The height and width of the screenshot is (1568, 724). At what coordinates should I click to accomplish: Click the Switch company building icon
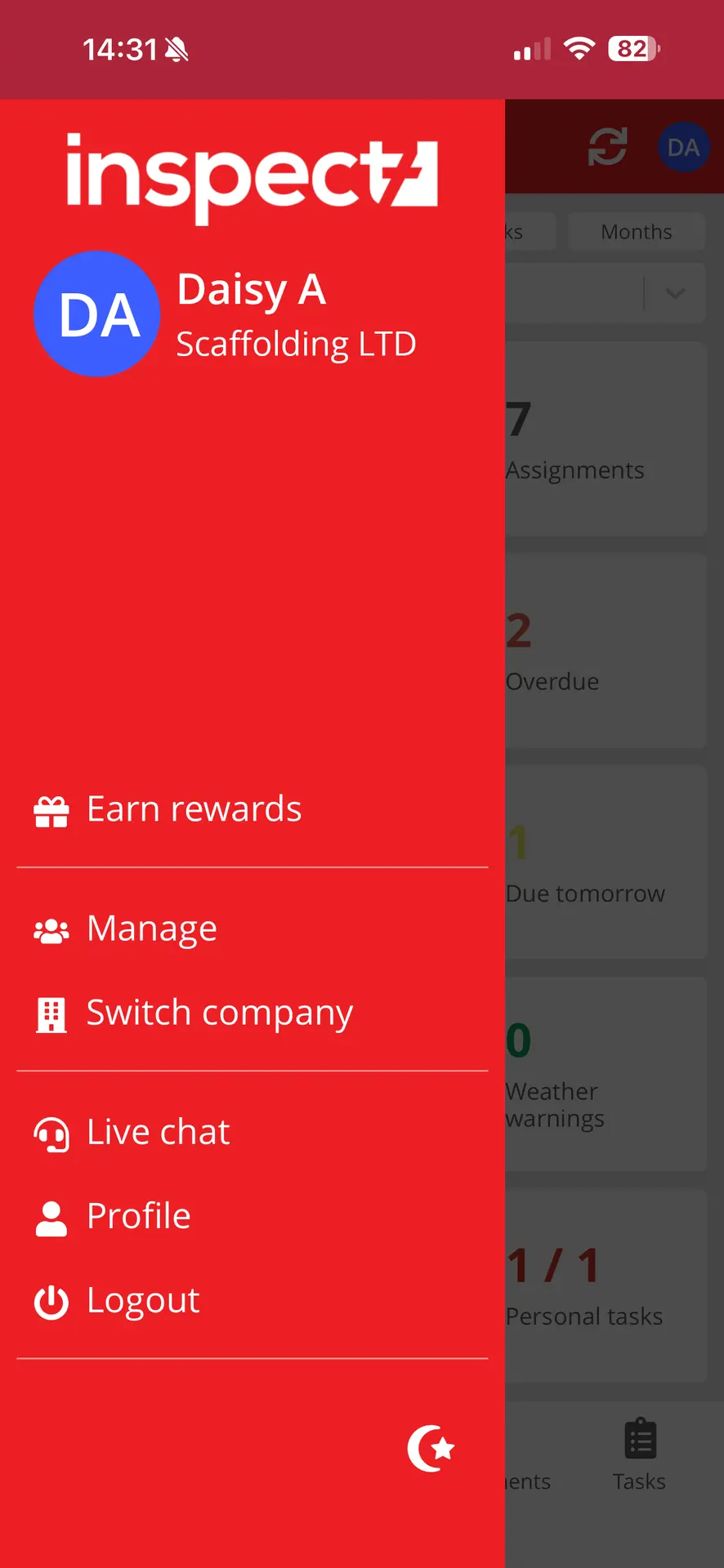[x=51, y=1014]
